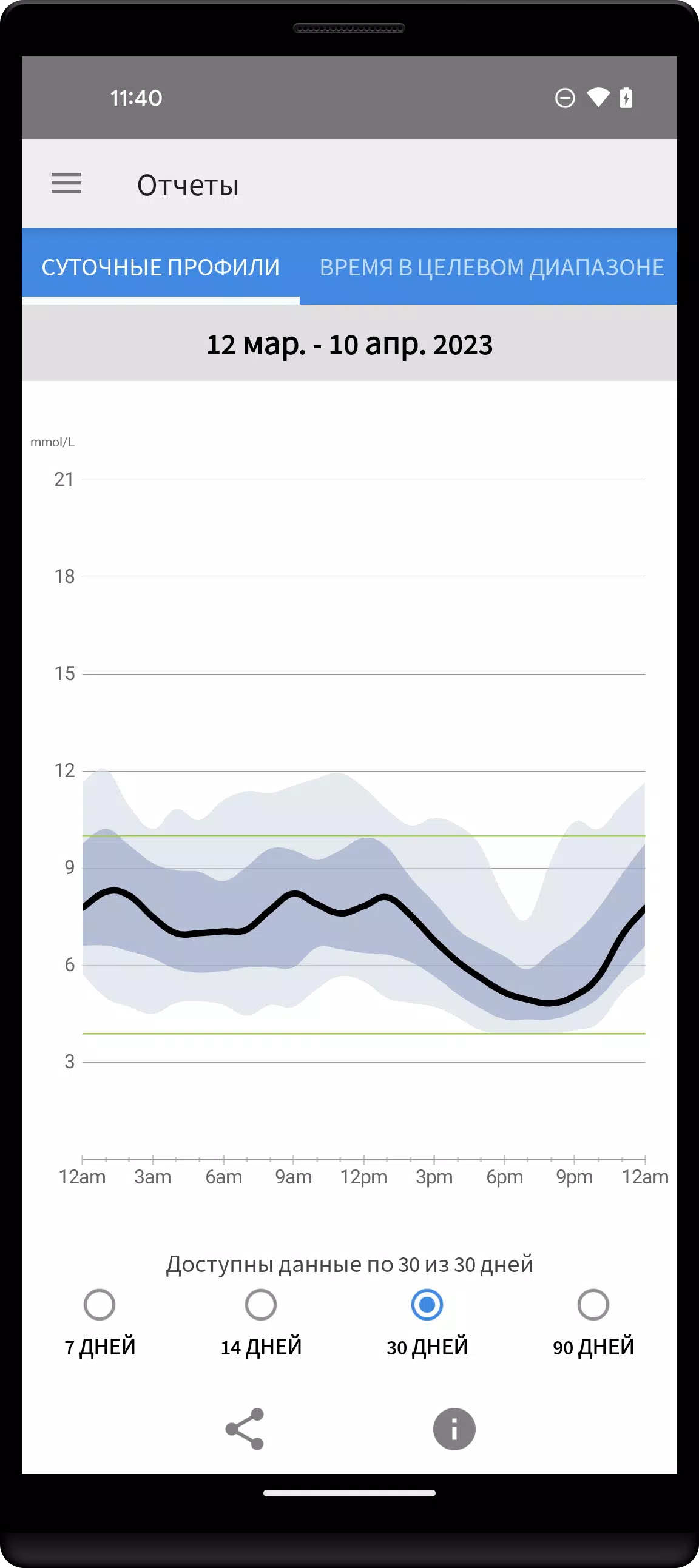Select the 14 дней period

[x=260, y=1304]
